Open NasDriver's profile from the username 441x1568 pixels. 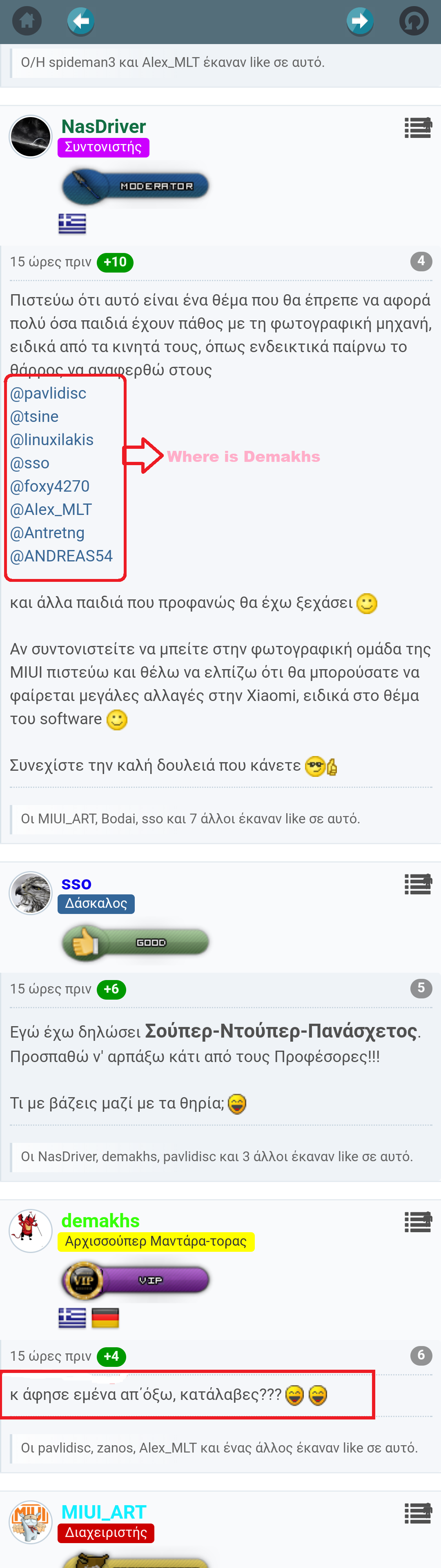click(104, 126)
